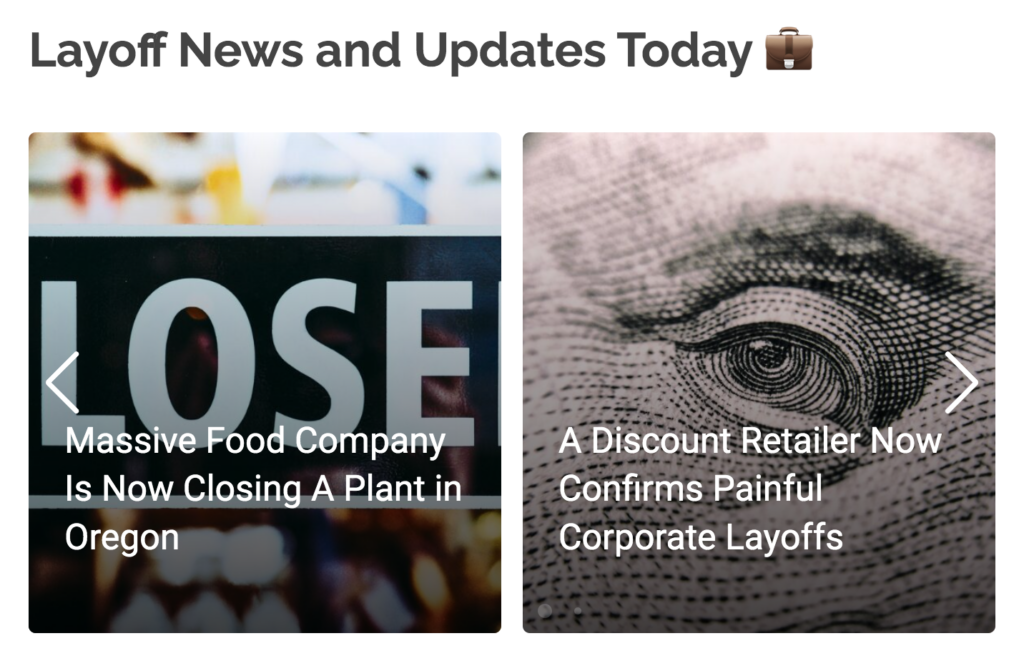The height and width of the screenshot is (661, 1024).
Task: Go to the previous carousel slide
Action: coord(62,383)
